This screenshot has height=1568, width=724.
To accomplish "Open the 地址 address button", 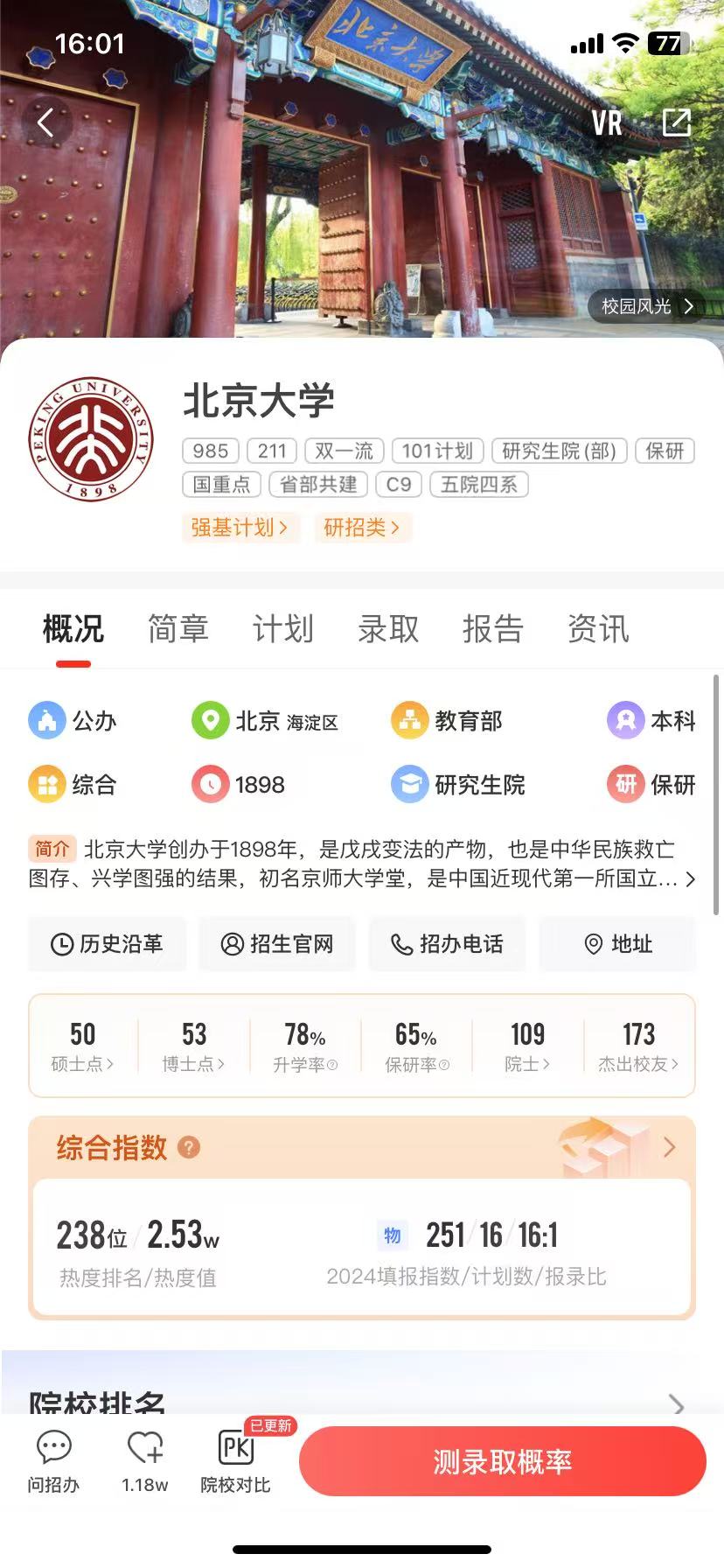I will 617,944.
